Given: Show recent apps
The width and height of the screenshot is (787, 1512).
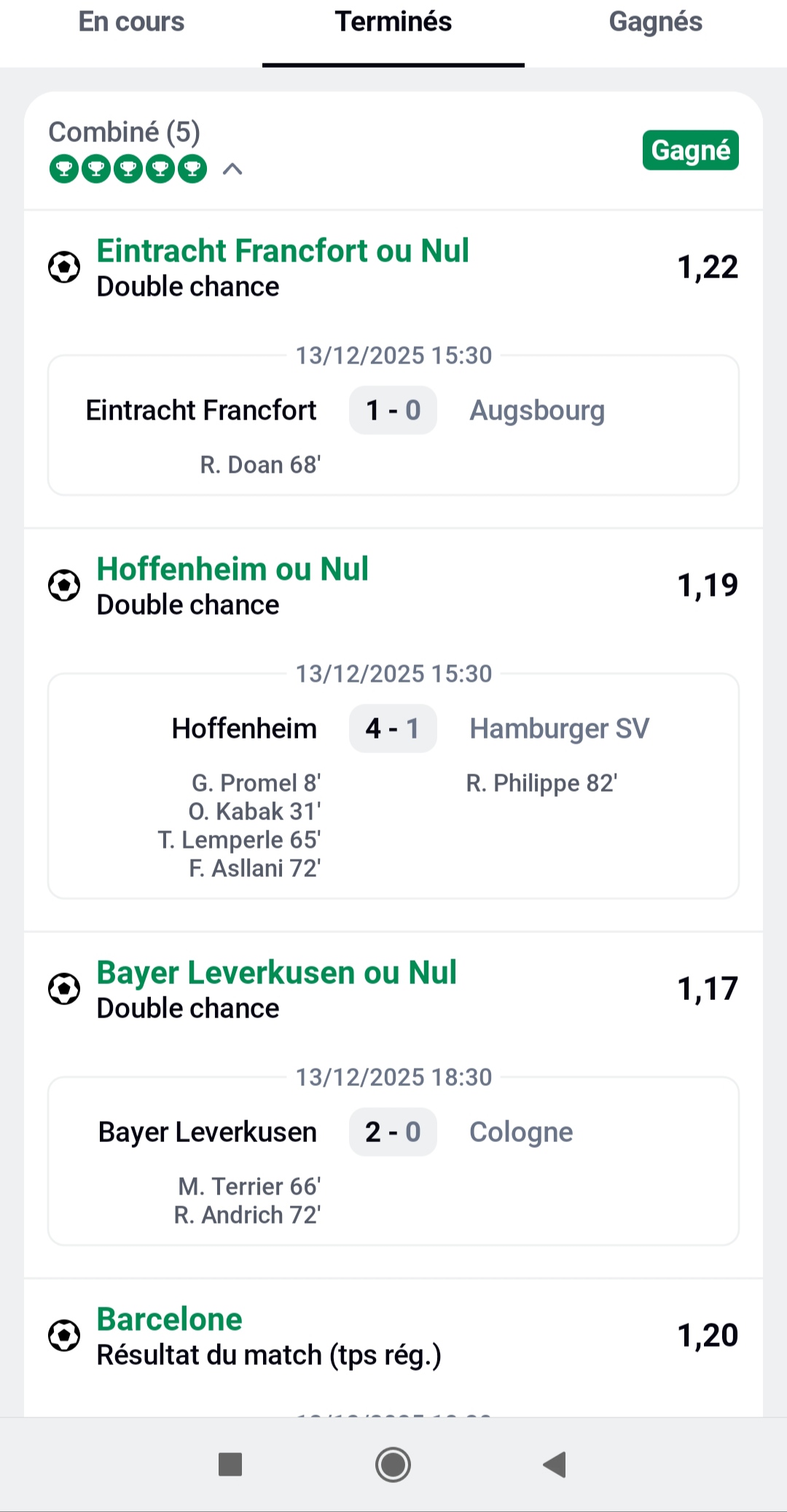Looking at the screenshot, I should click(x=230, y=1464).
